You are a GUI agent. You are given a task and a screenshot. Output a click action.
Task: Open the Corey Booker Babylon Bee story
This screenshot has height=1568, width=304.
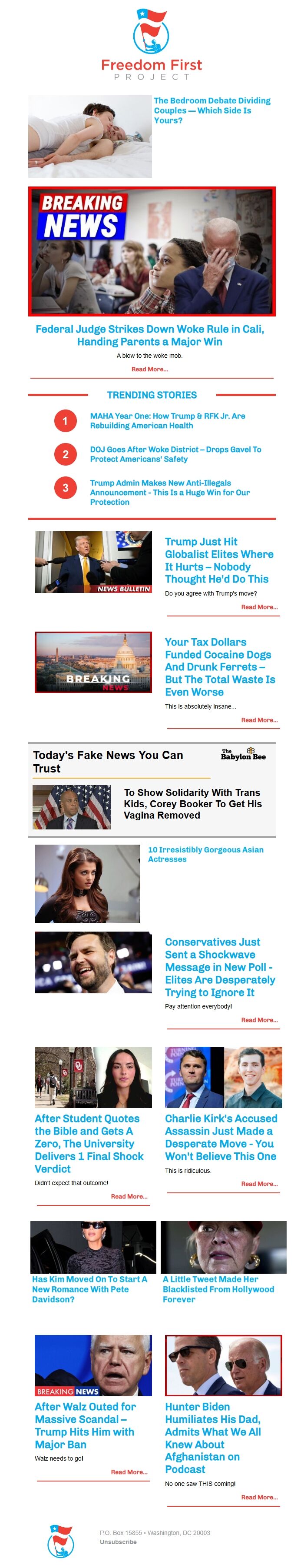192,803
